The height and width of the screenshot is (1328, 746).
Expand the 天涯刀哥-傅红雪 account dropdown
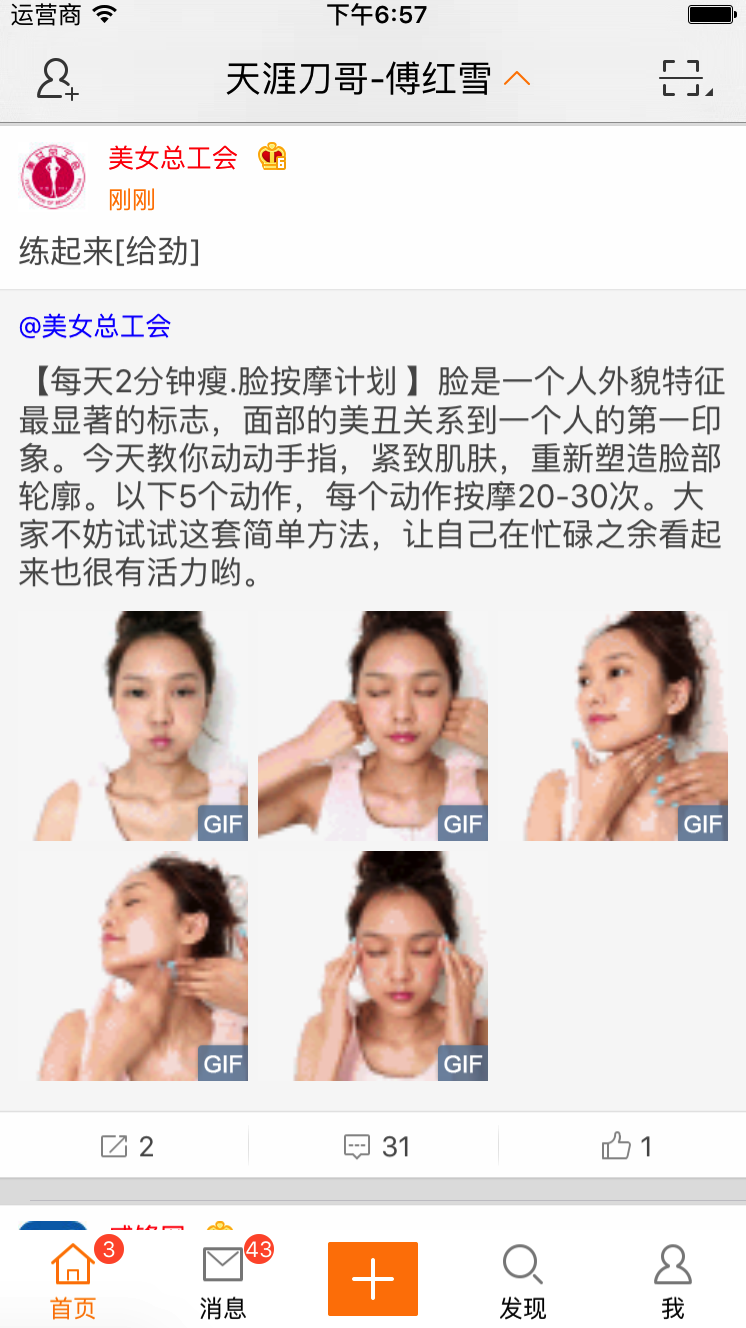pyautogui.click(x=377, y=79)
